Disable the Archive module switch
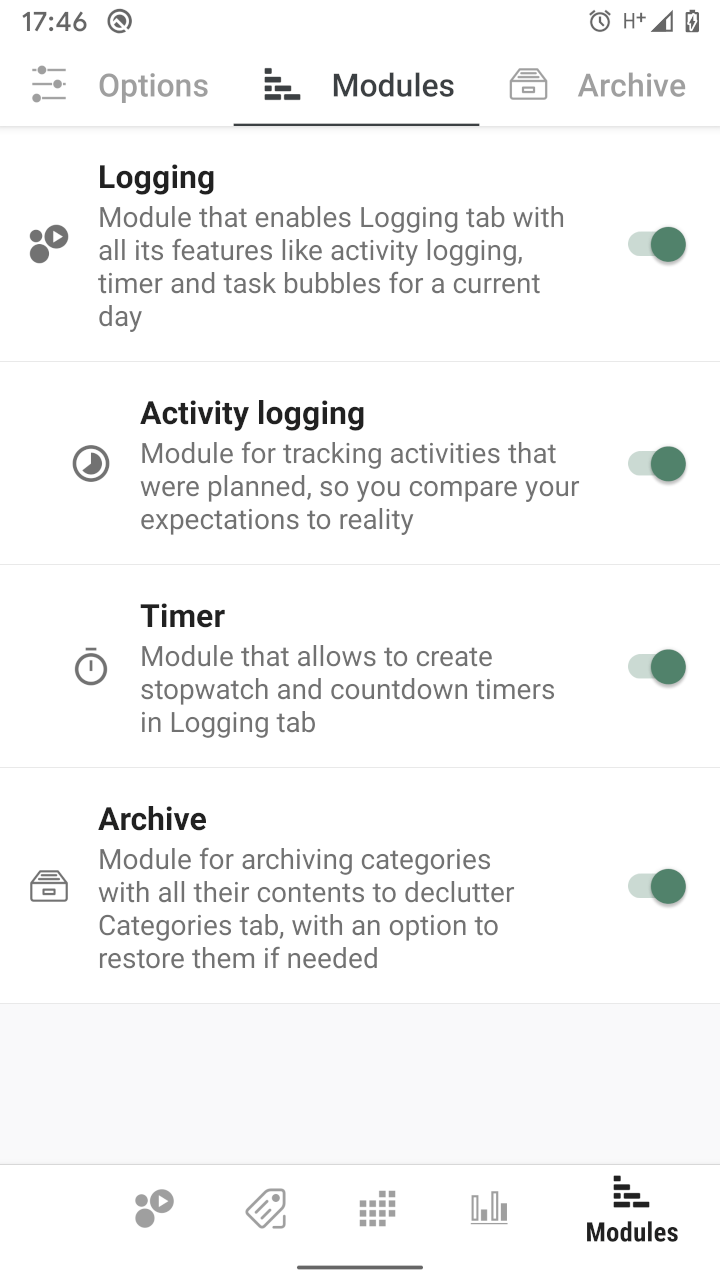Viewport: 720px width, 1280px height. point(657,886)
